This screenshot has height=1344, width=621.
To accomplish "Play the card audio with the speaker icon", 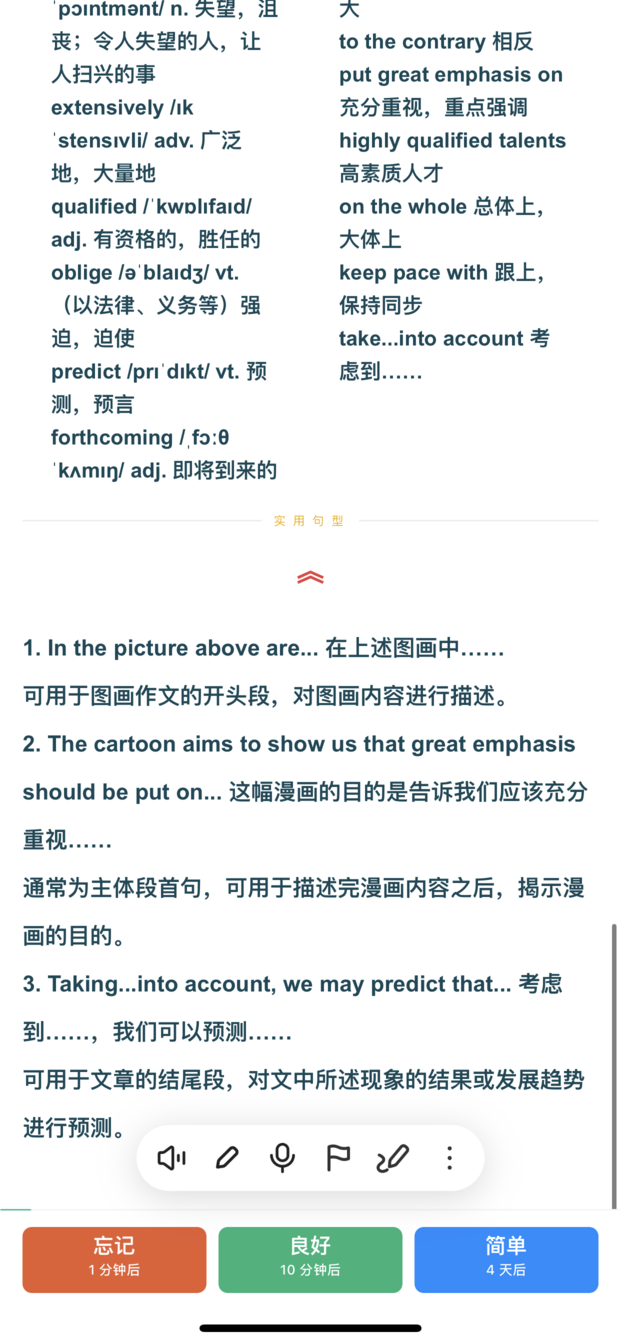I will tap(172, 1158).
